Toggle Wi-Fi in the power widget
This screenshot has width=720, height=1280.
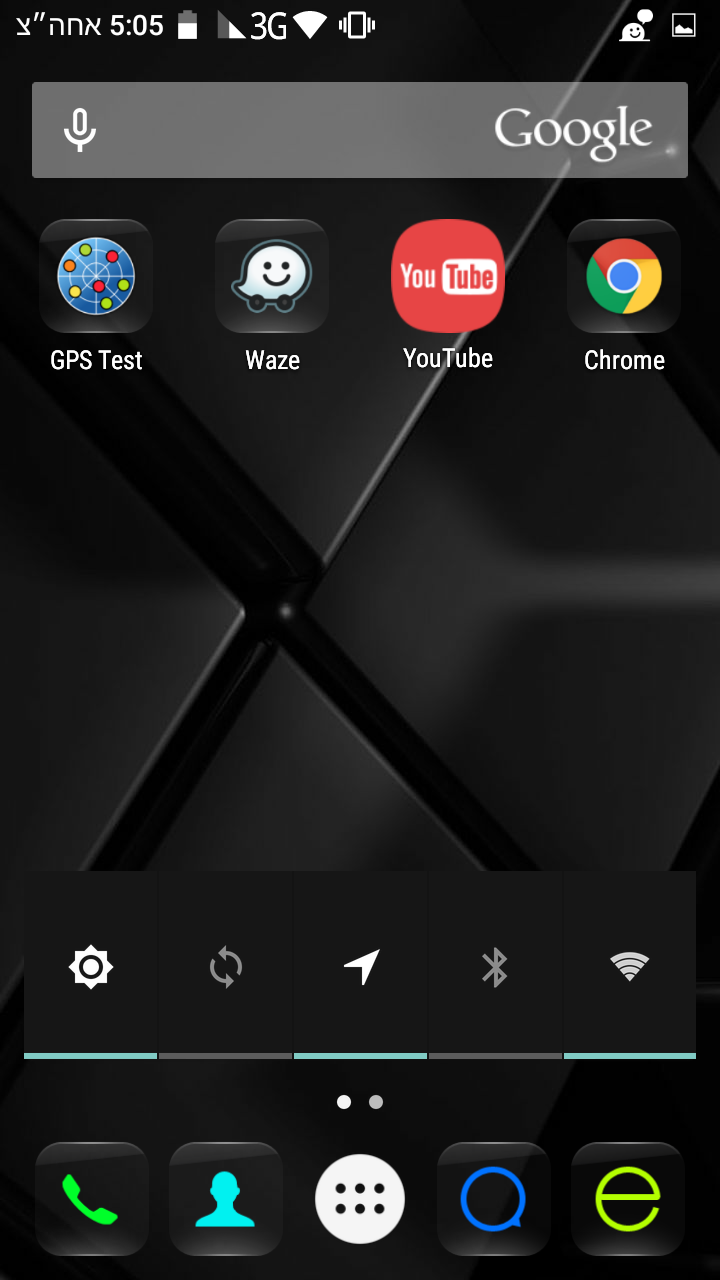(630, 967)
